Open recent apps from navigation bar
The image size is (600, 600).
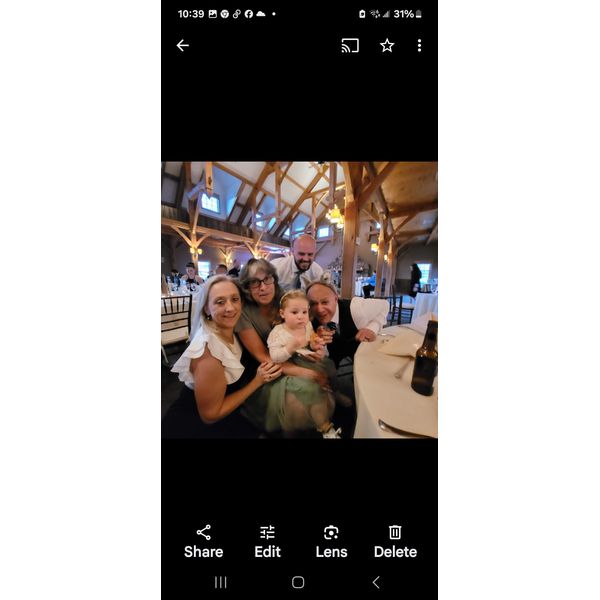click(221, 582)
